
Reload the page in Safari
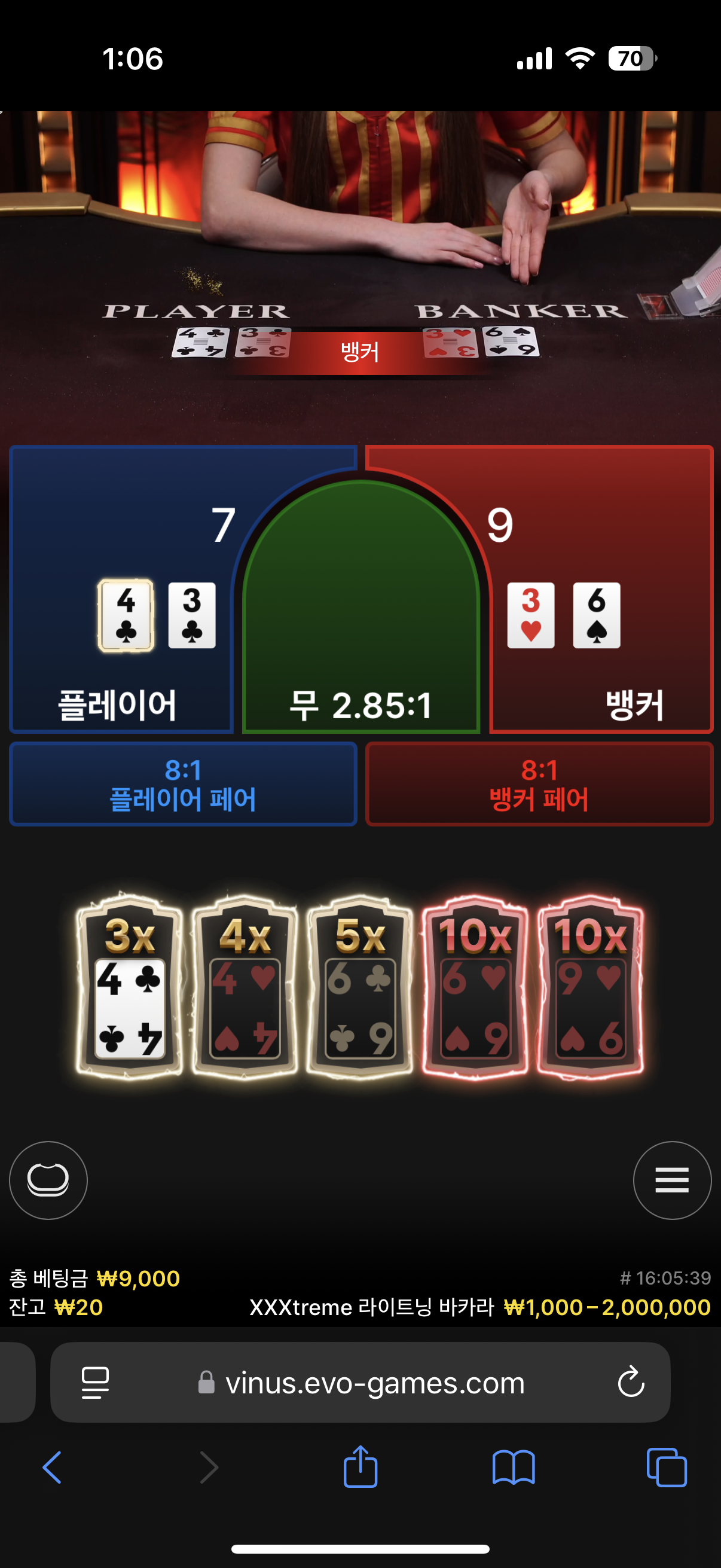[631, 1382]
